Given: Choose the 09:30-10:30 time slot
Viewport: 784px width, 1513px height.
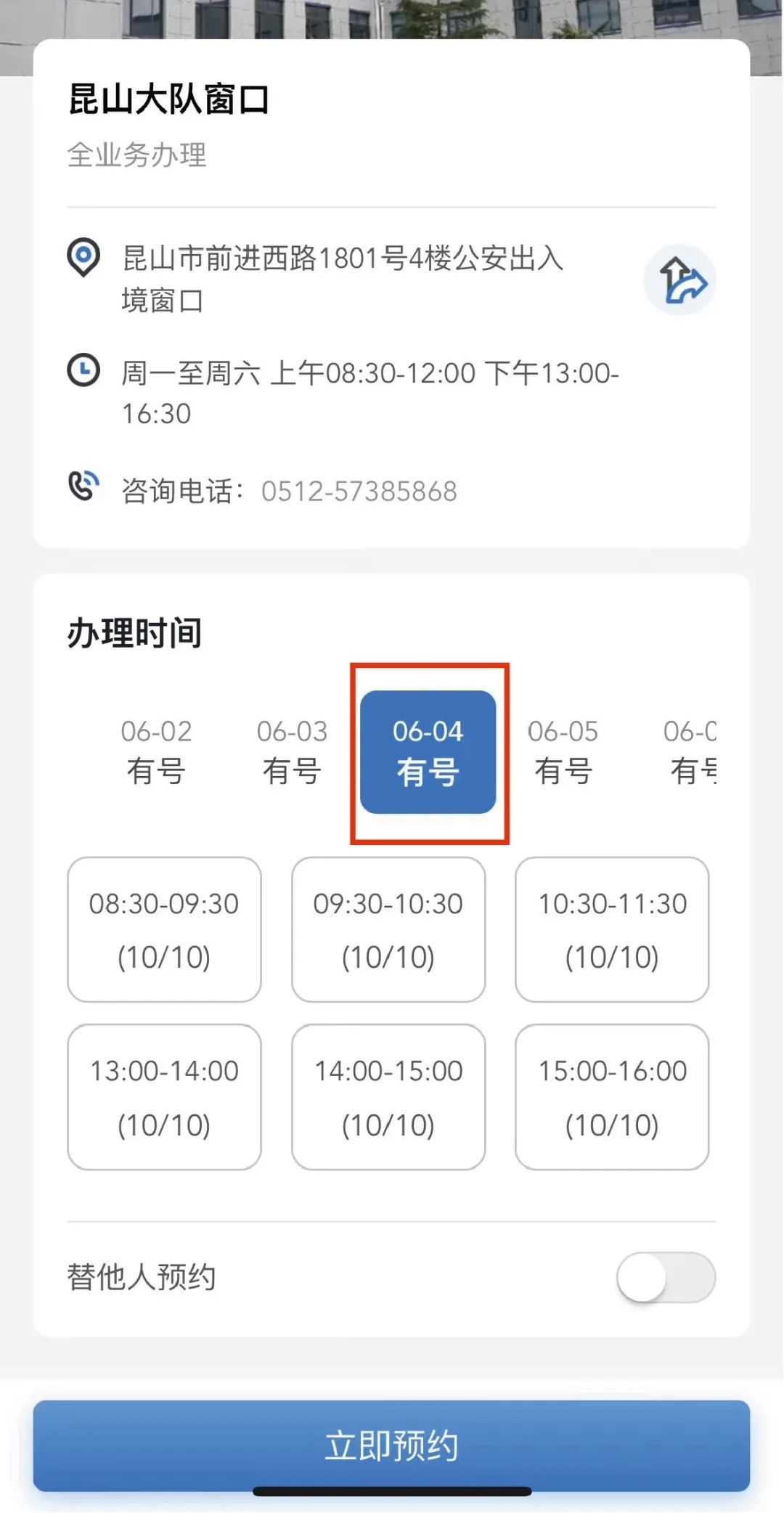Looking at the screenshot, I should pos(388,931).
